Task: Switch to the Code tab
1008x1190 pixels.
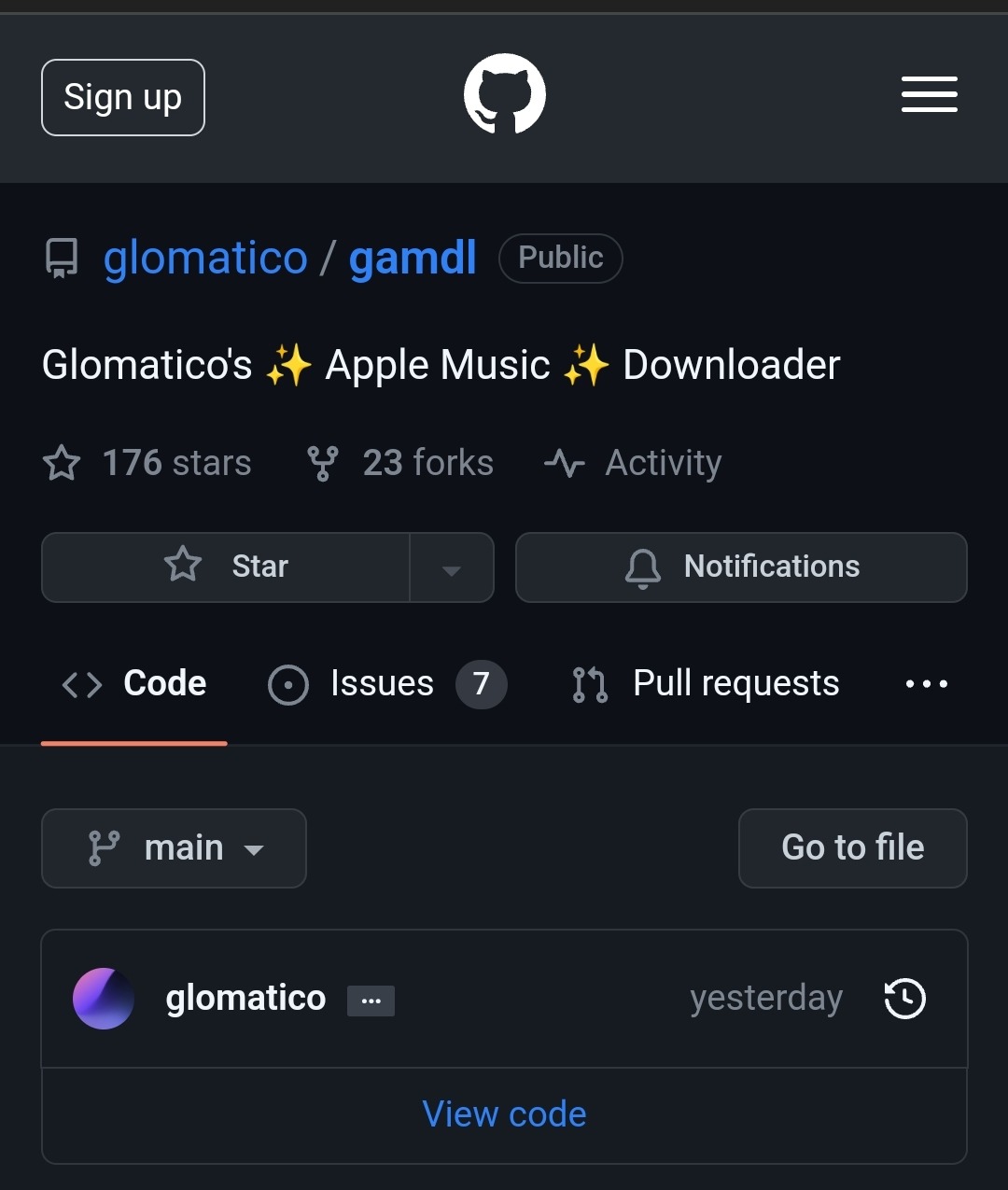Action: pyautogui.click(x=134, y=684)
